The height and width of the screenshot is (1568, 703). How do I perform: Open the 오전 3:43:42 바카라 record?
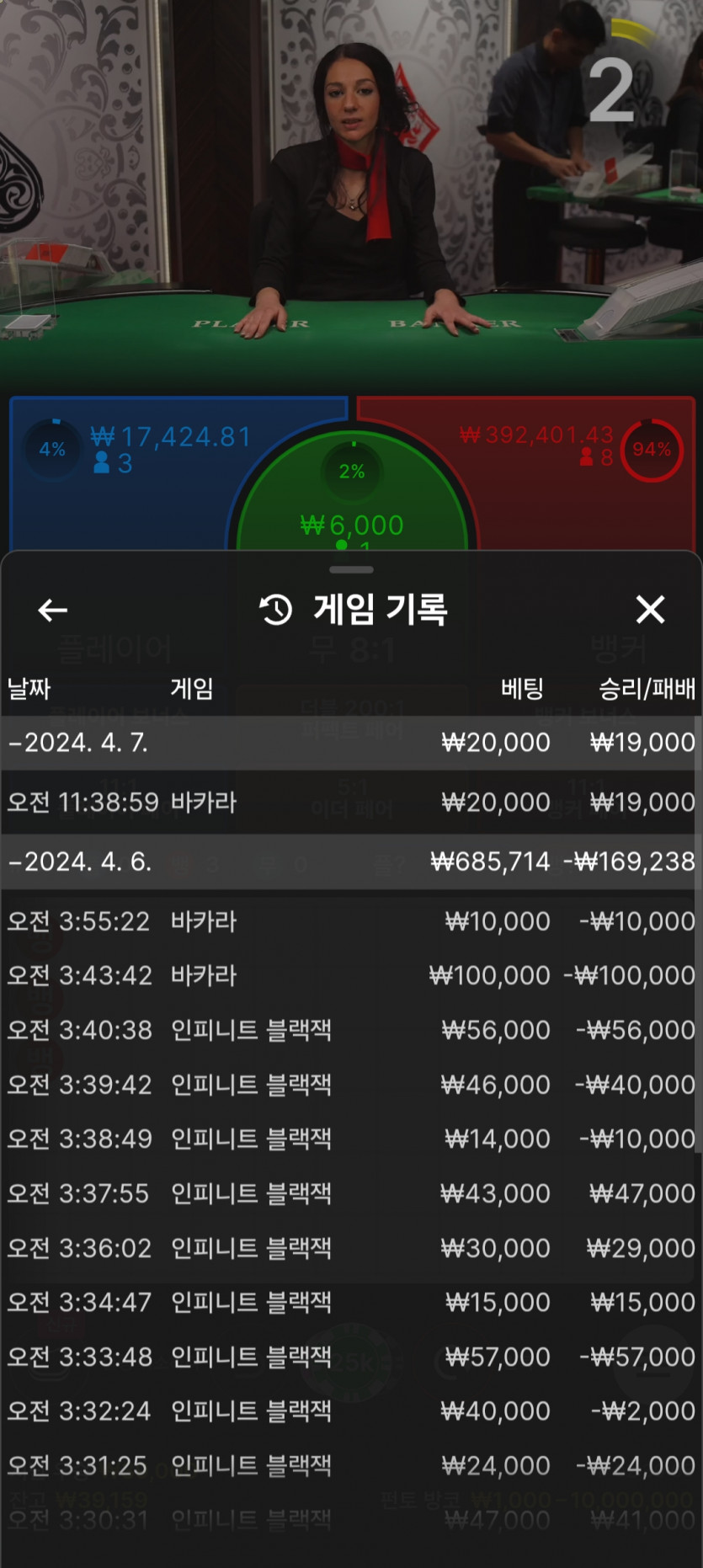click(351, 976)
